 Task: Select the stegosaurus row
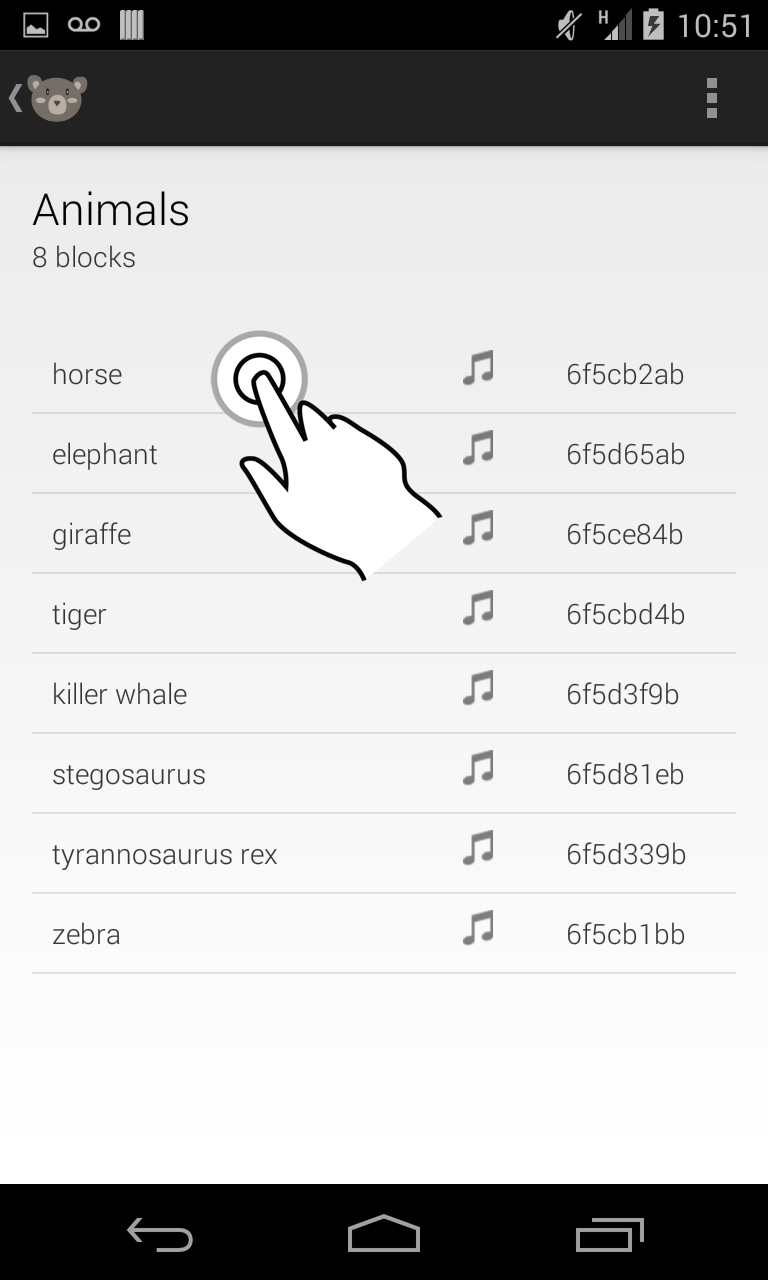coord(384,774)
